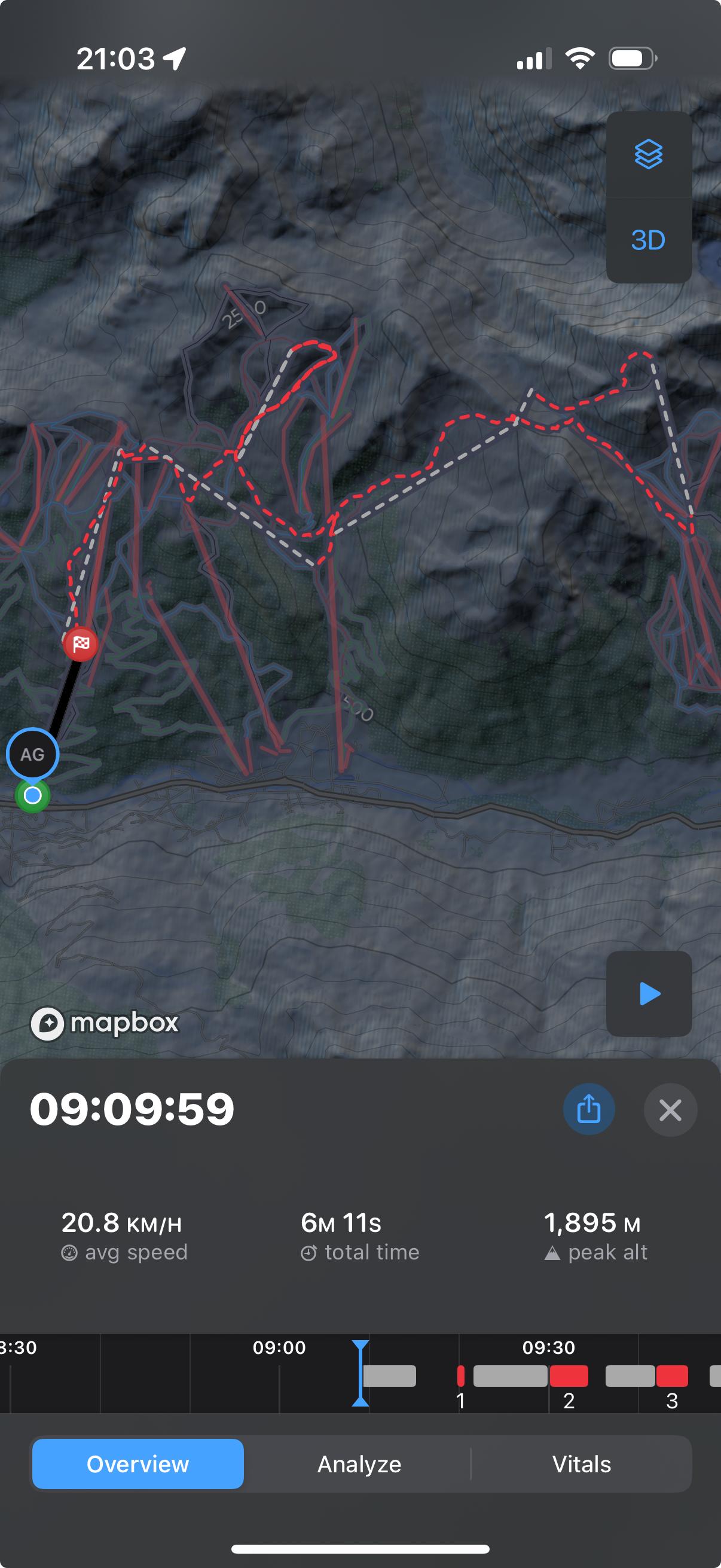
Task: Open the map layers selector
Action: point(649,154)
